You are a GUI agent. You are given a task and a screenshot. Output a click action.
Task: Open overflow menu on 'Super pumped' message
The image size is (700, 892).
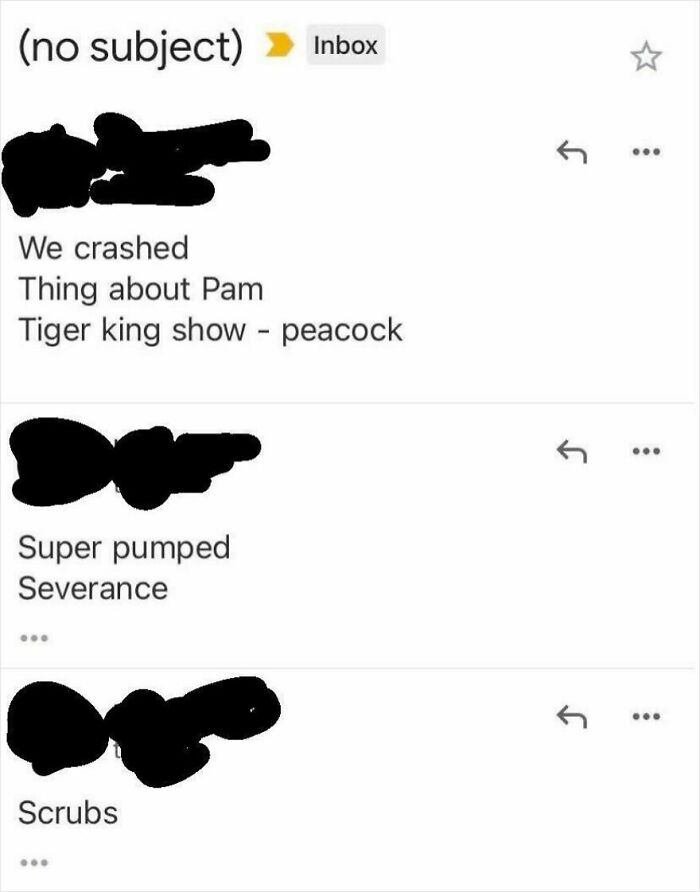(646, 451)
